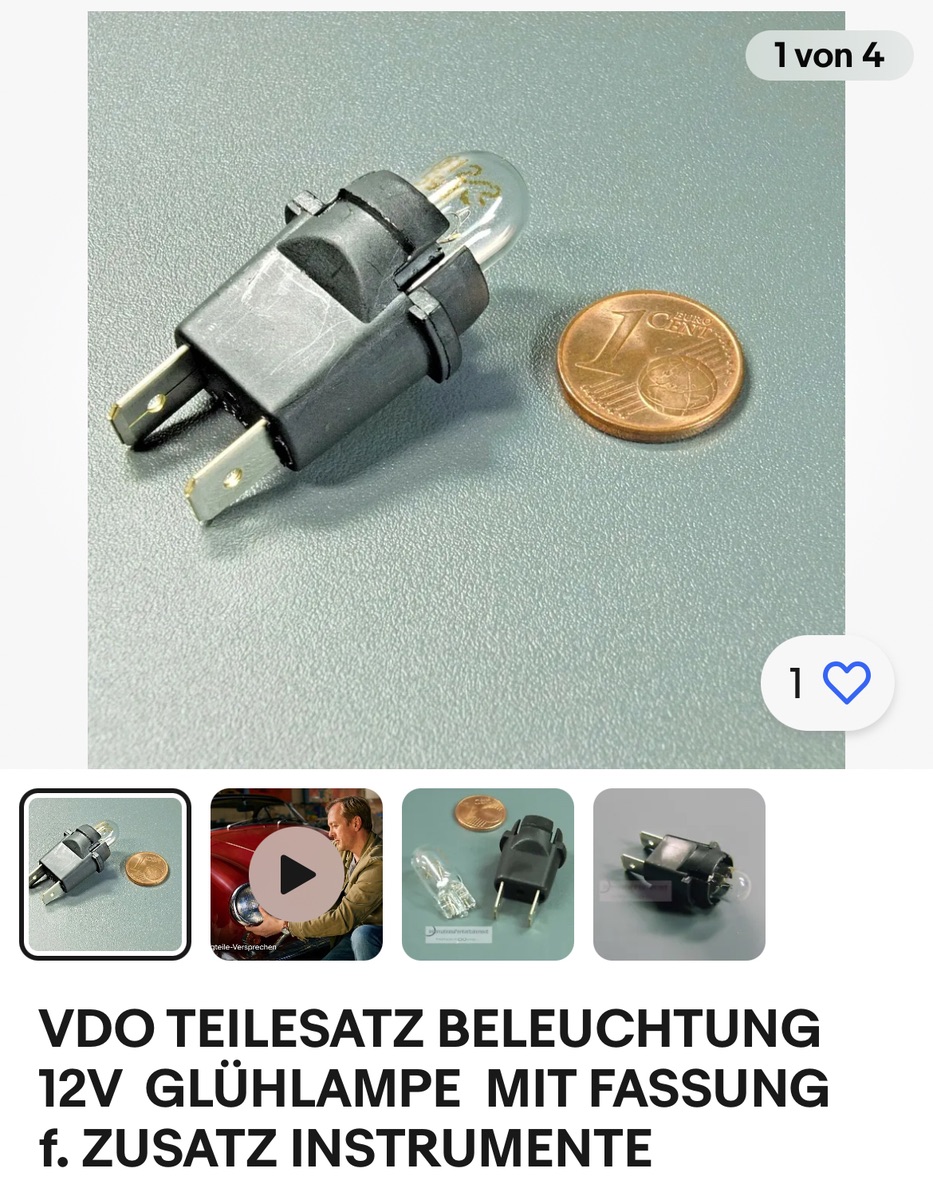Open the main product image fullscreen
The image size is (933, 1200).
466,390
